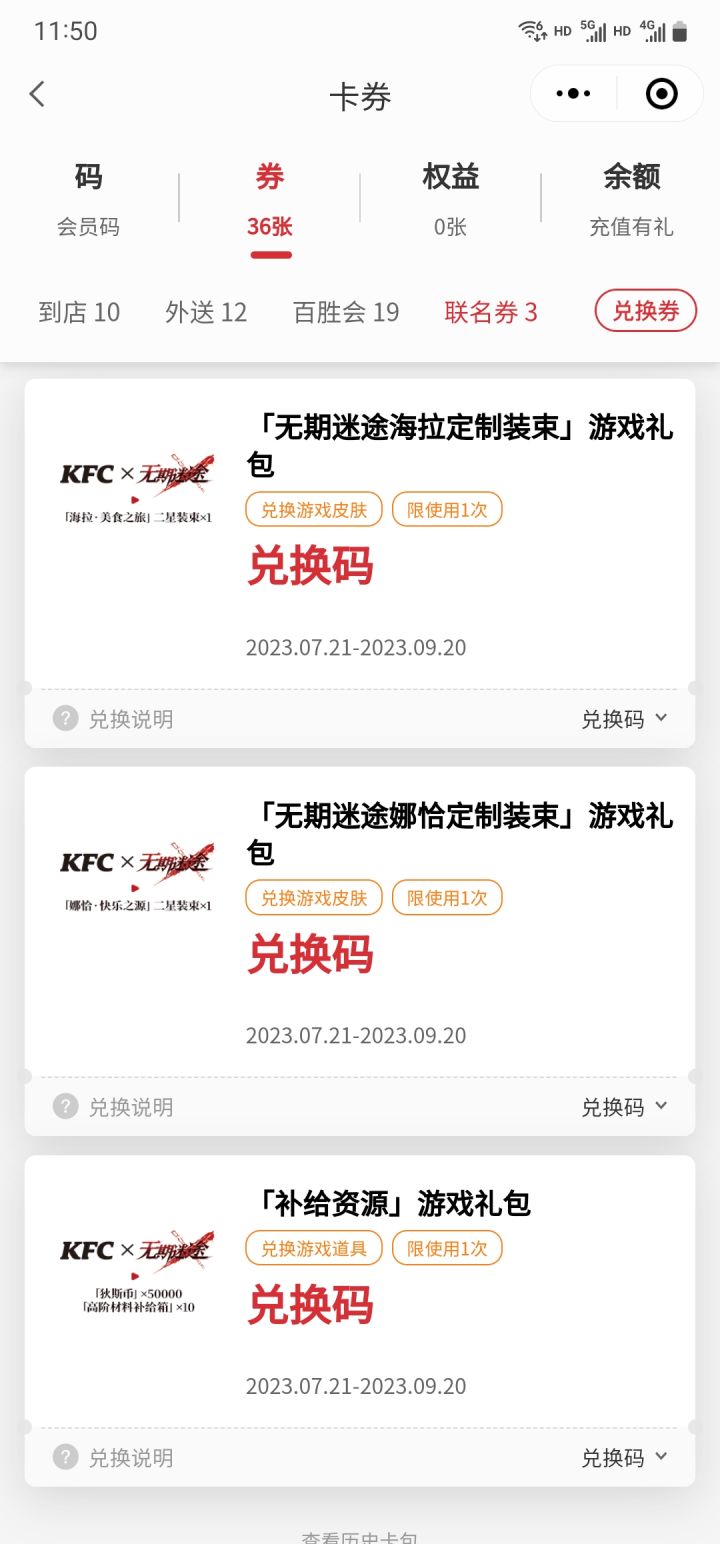Open the mini-program three-dot menu
720x1544 pixels.
tap(573, 94)
